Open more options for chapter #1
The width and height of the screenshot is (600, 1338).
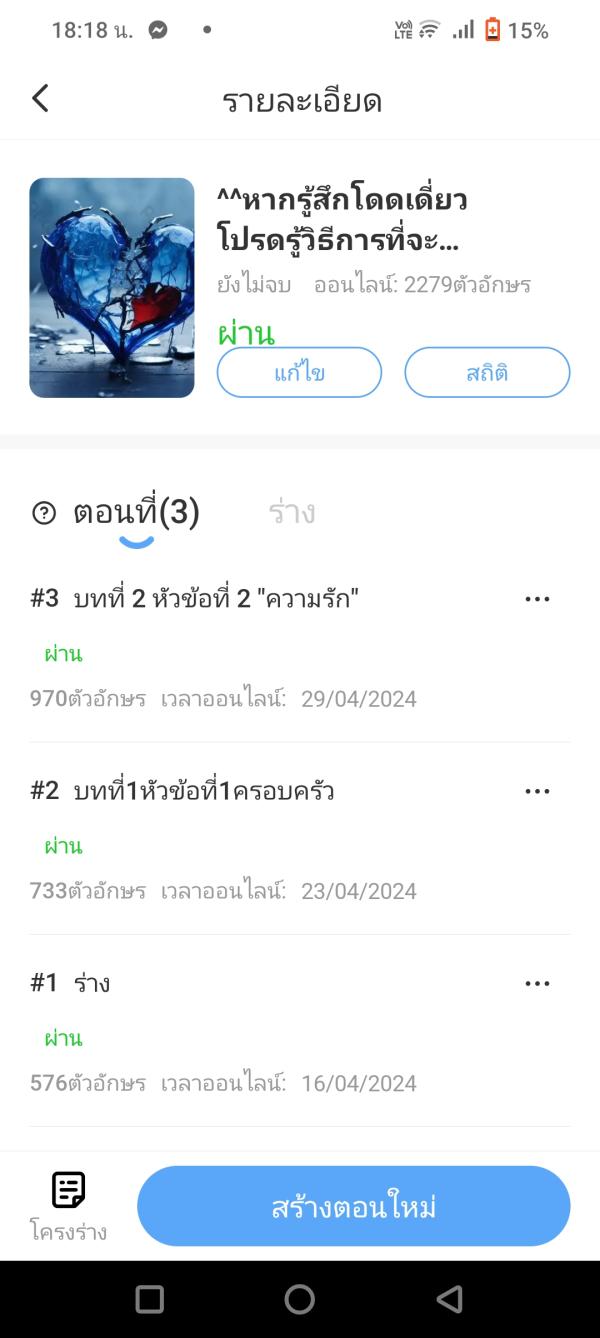(x=537, y=983)
